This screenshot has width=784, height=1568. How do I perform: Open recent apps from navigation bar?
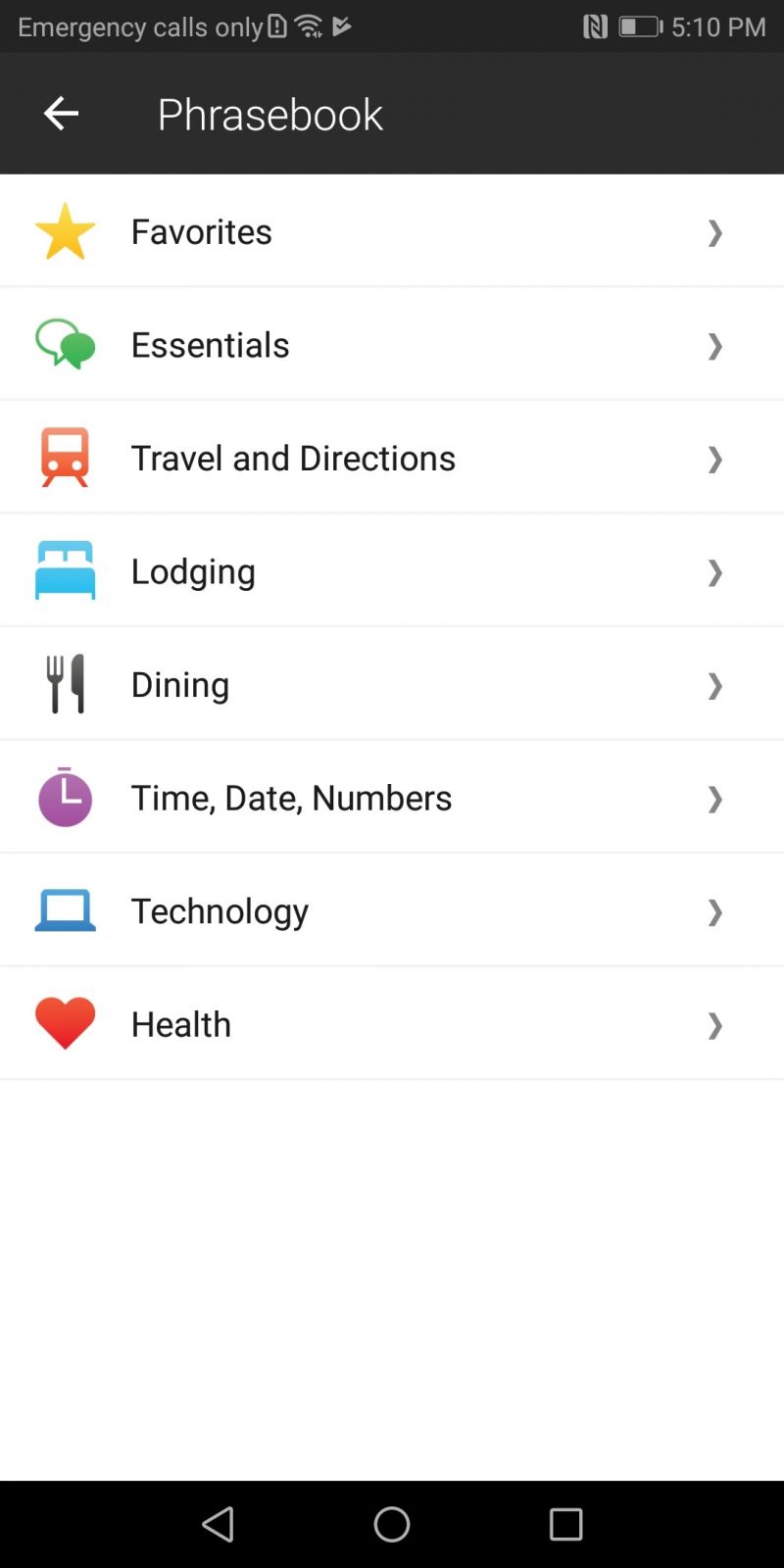(x=565, y=1524)
